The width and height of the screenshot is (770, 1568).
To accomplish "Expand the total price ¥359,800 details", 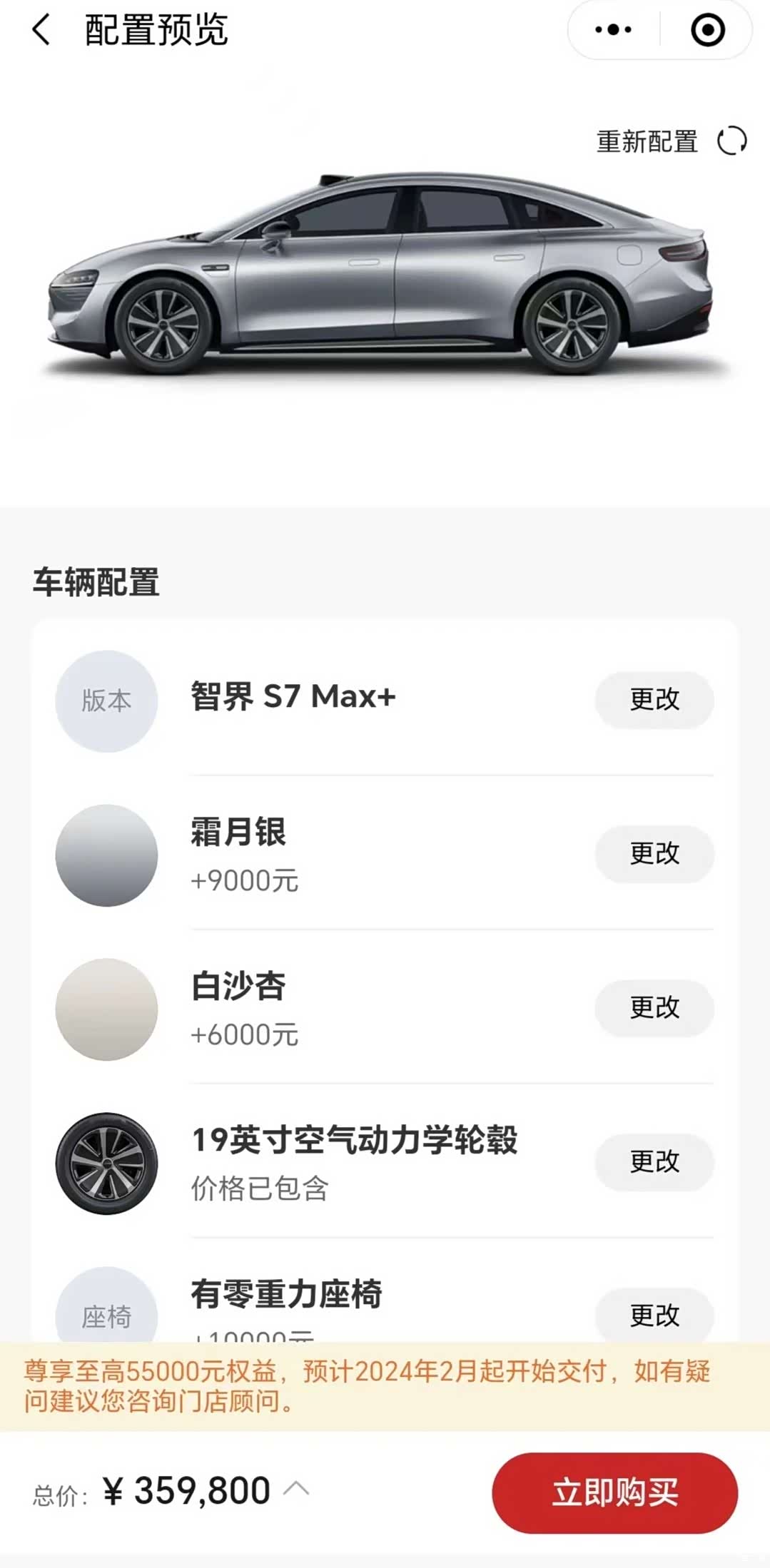I will pyautogui.click(x=296, y=1488).
